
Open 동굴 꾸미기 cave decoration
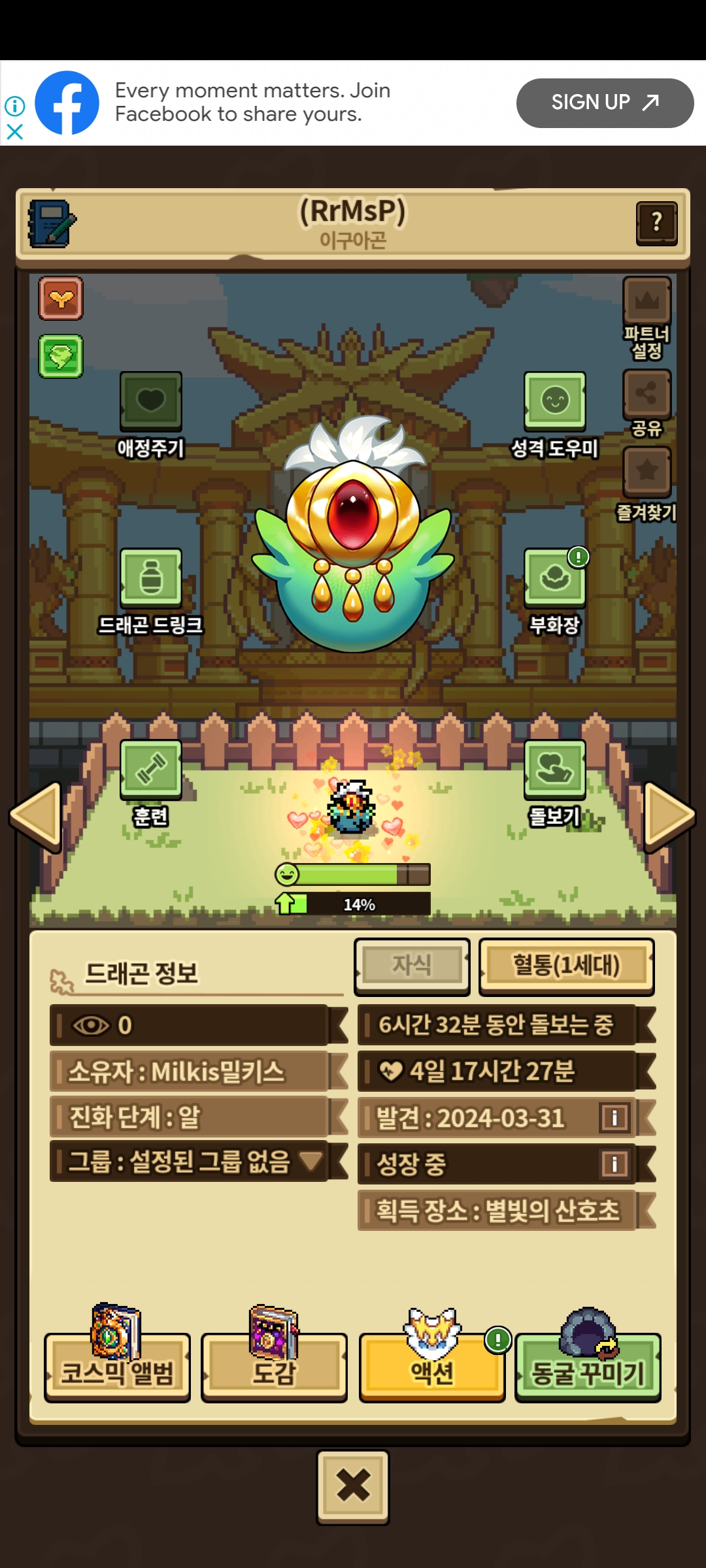588,1367
